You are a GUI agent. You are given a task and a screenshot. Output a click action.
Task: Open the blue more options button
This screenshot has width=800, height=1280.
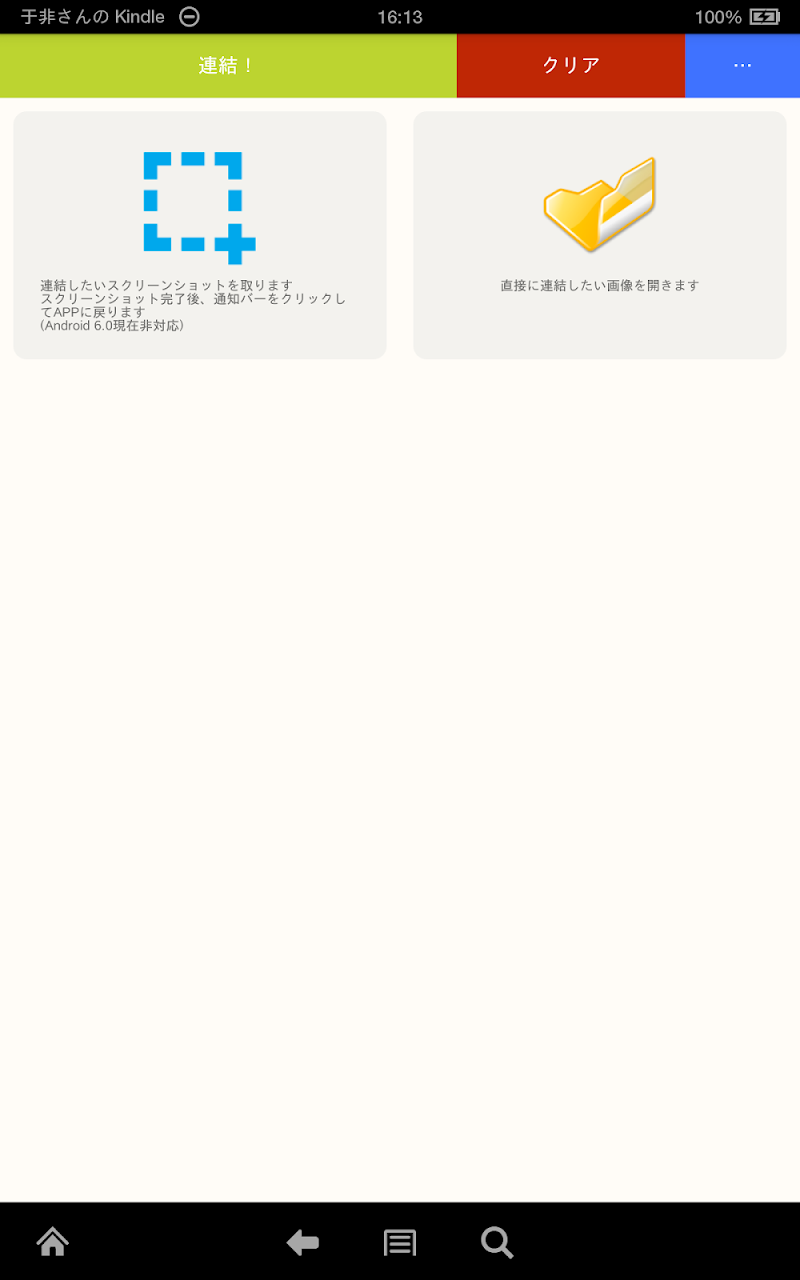(x=742, y=66)
